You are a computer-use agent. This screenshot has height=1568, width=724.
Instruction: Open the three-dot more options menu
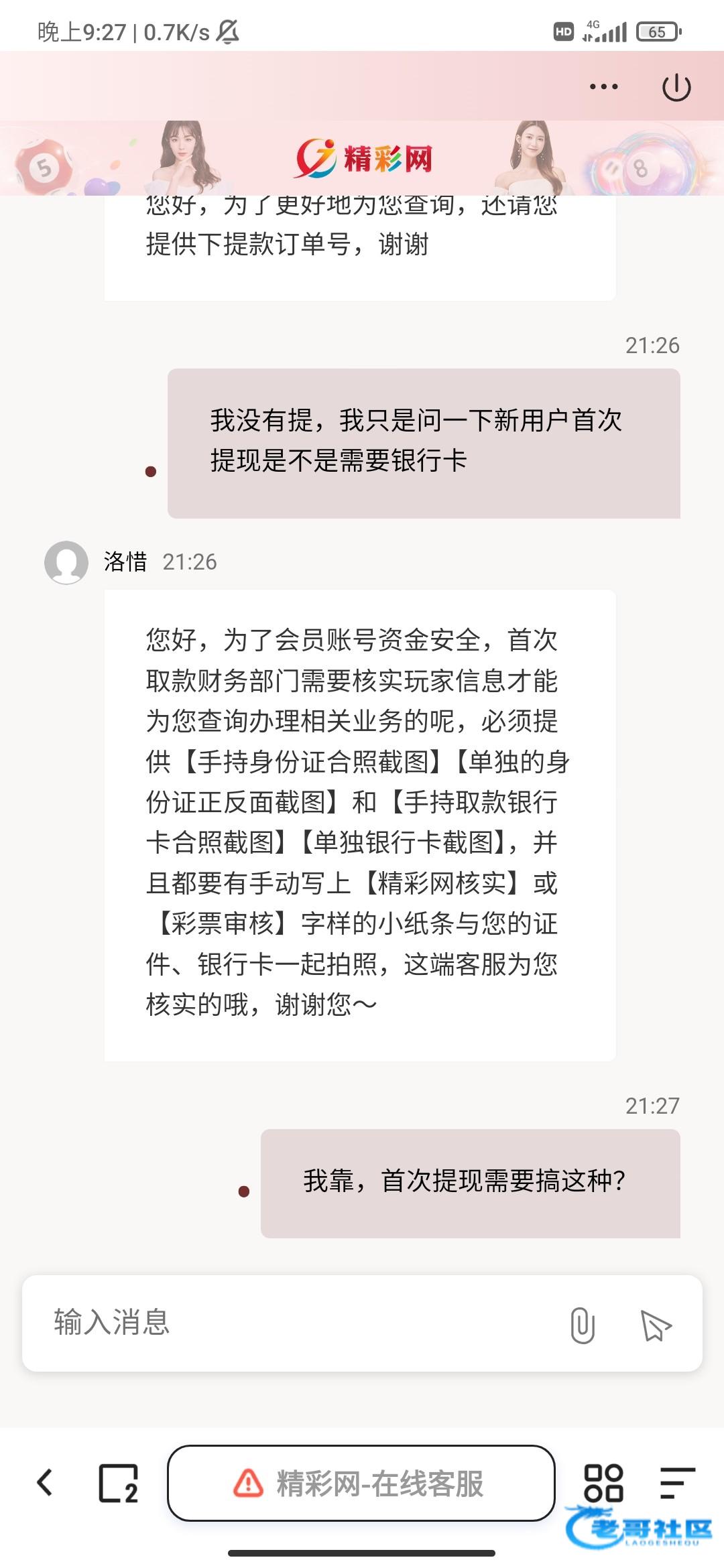603,86
